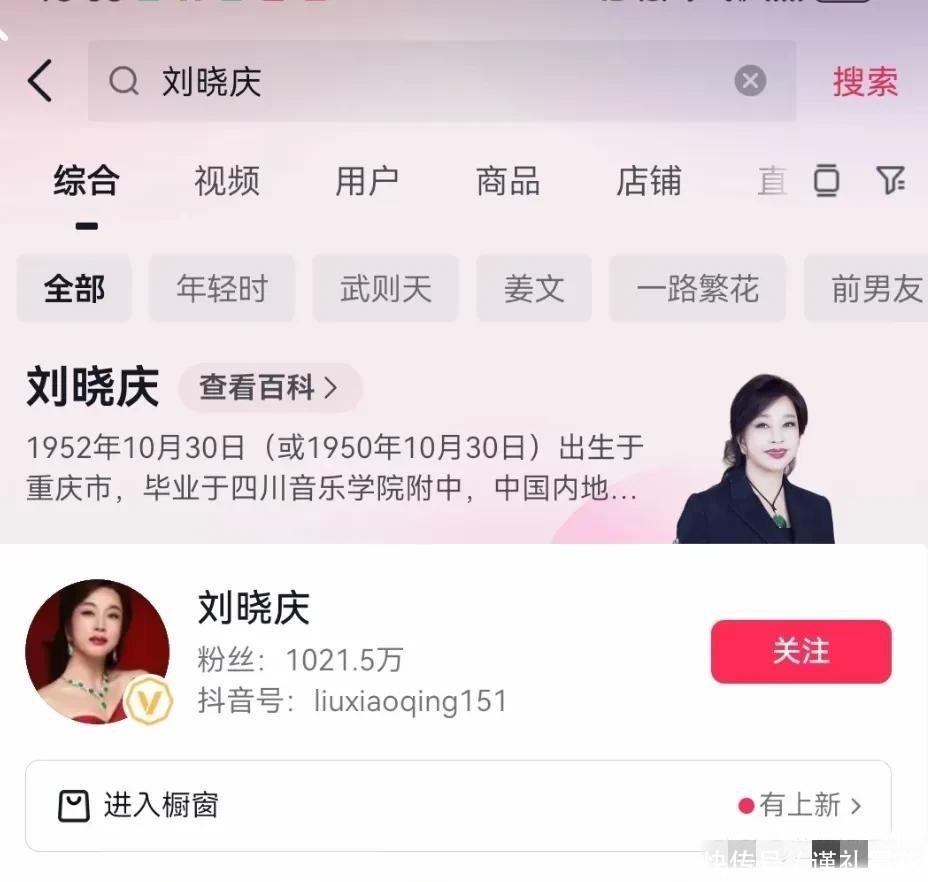Screen dimensions: 928x882
Task: Go back using the back arrow
Action: pos(40,81)
